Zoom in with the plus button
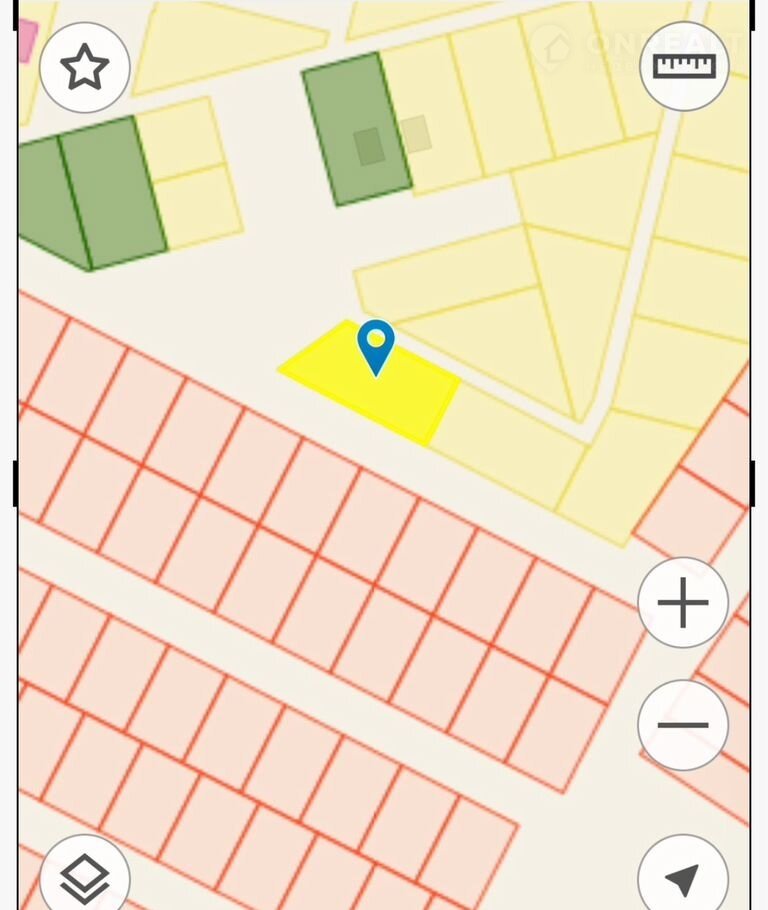The width and height of the screenshot is (768, 910). tap(683, 603)
